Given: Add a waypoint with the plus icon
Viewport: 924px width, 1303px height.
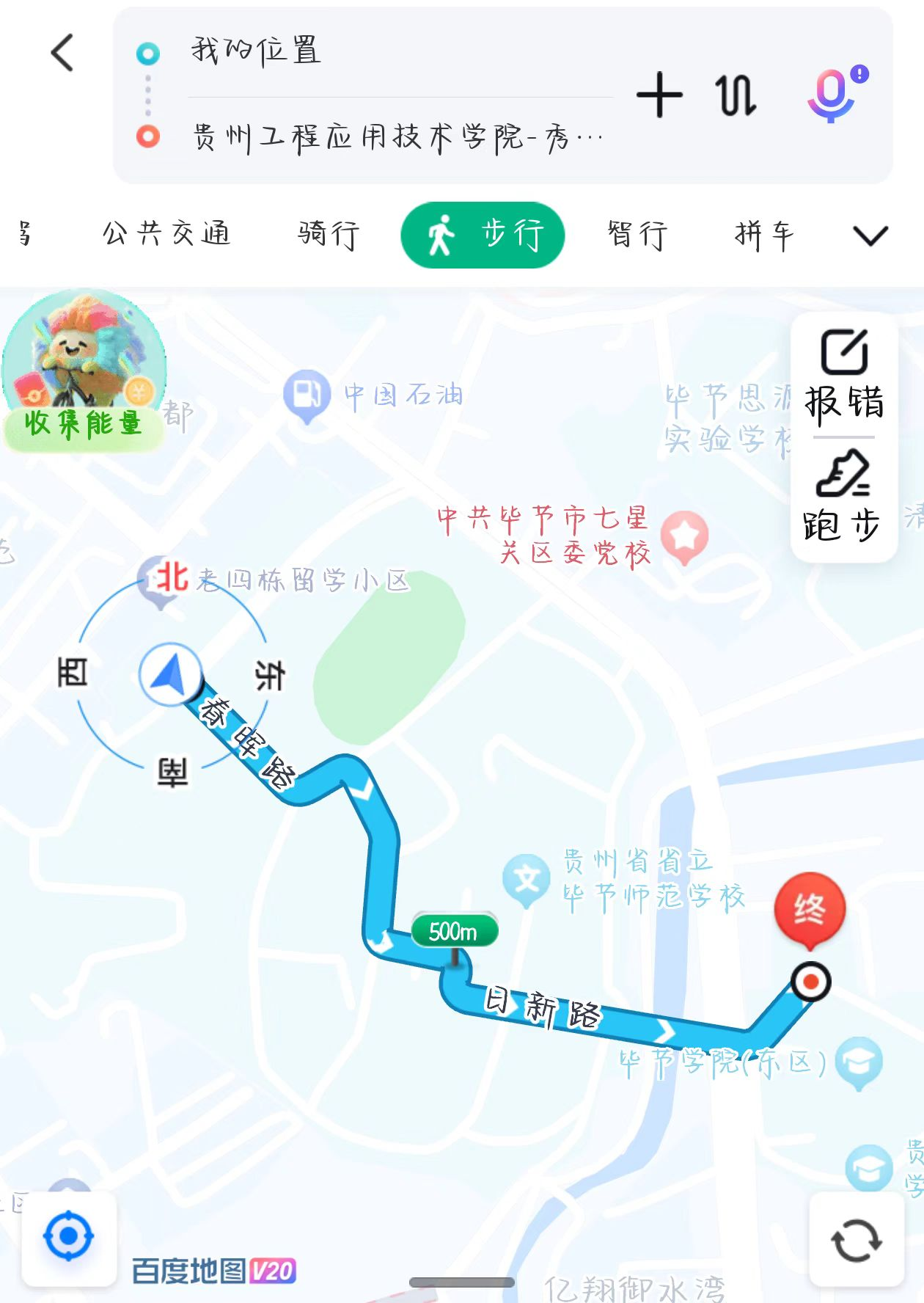Looking at the screenshot, I should pyautogui.click(x=659, y=95).
